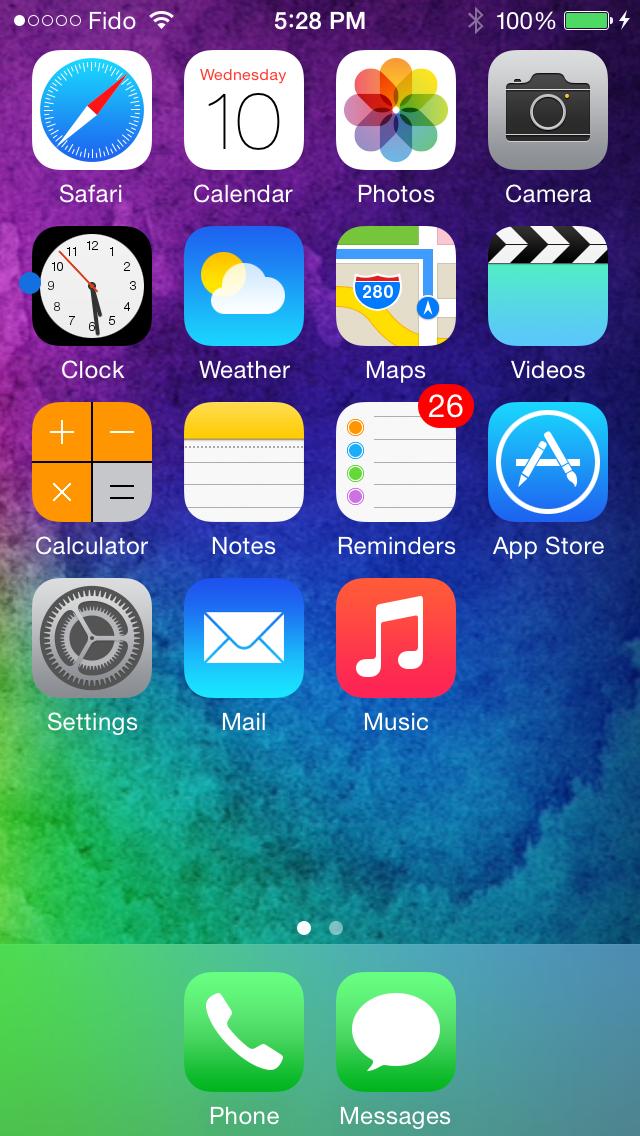Check the Weather app
Image resolution: width=640 pixels, height=1136 pixels.
point(244,286)
